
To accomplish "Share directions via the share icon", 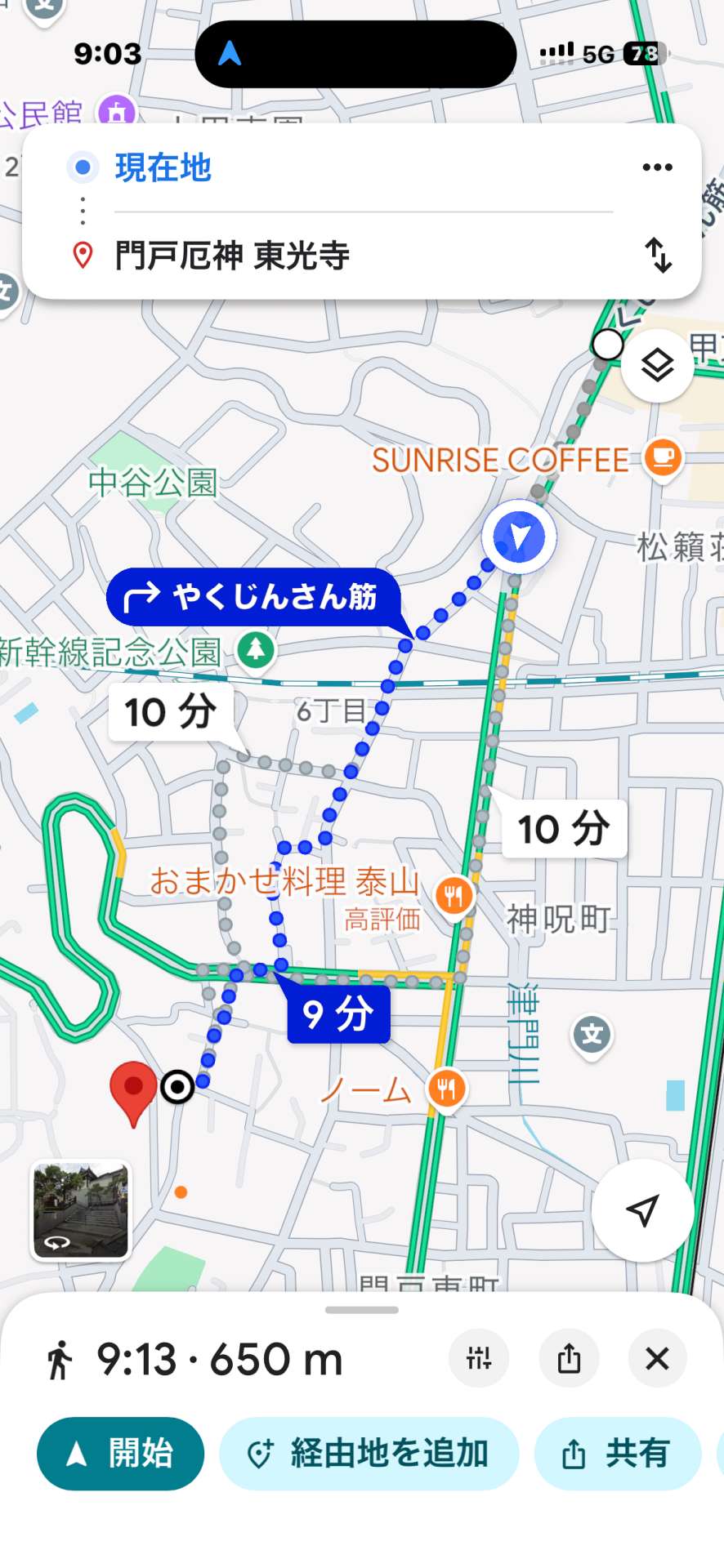I will click(x=569, y=1359).
